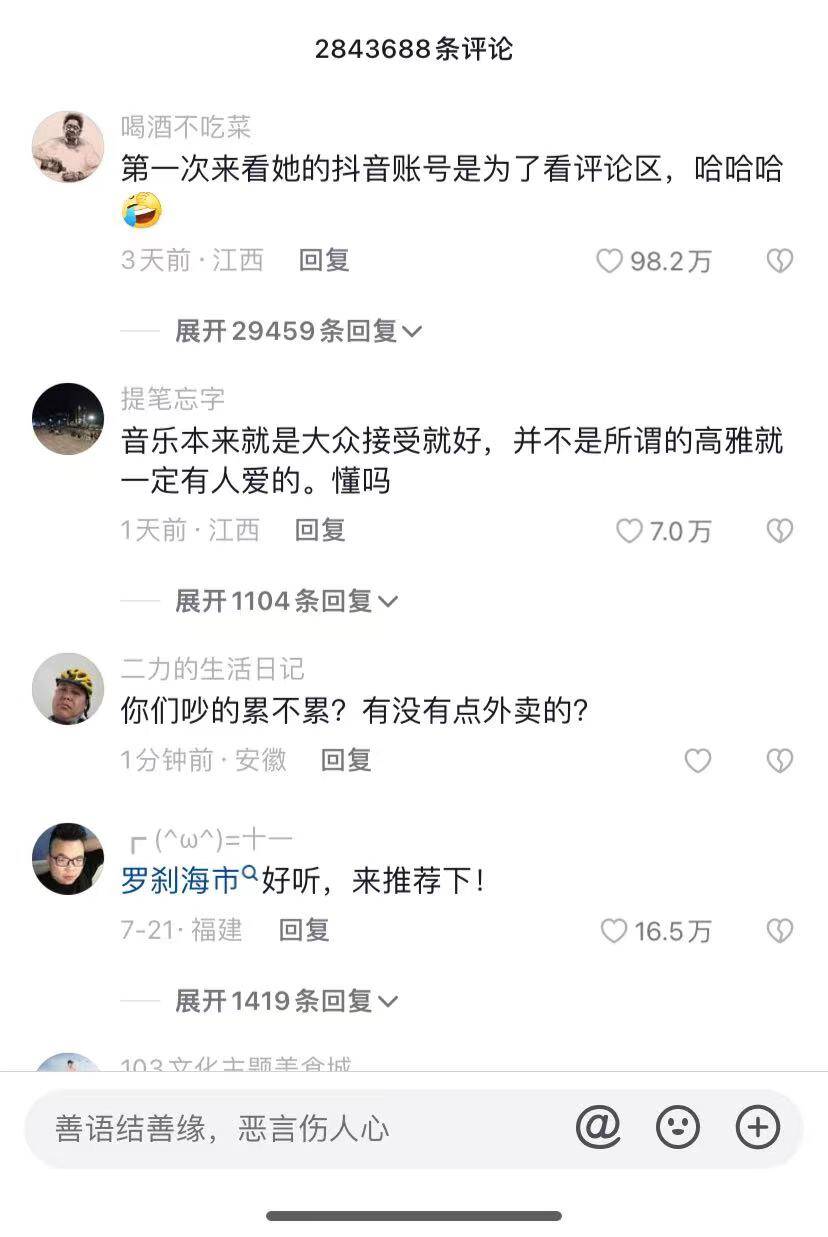Dislike the comment by 提笔忘字
Viewport: 828px width, 1237px height.
coord(779,531)
